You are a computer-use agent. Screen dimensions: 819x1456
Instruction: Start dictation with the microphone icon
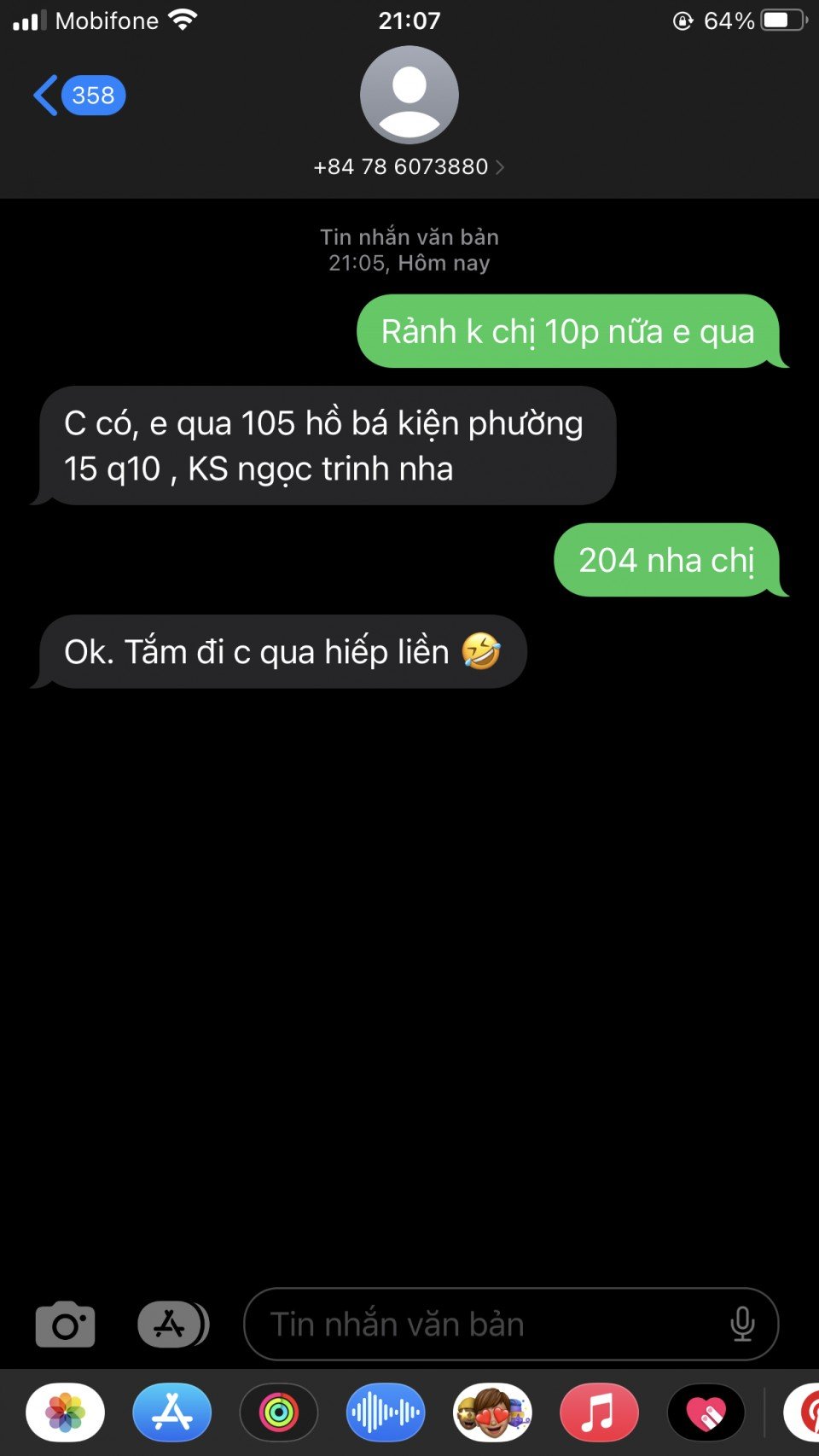click(x=742, y=1325)
